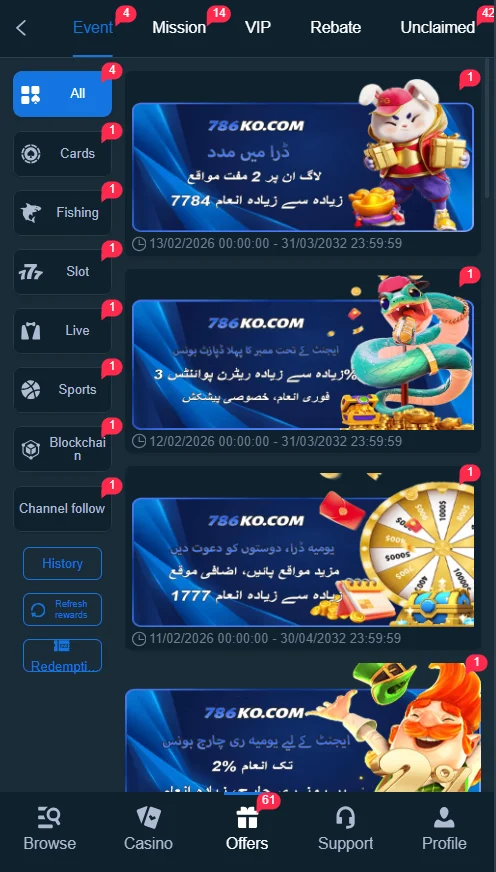The image size is (496, 872).
Task: Open the event banner with the 7784 prize
Action: click(303, 167)
